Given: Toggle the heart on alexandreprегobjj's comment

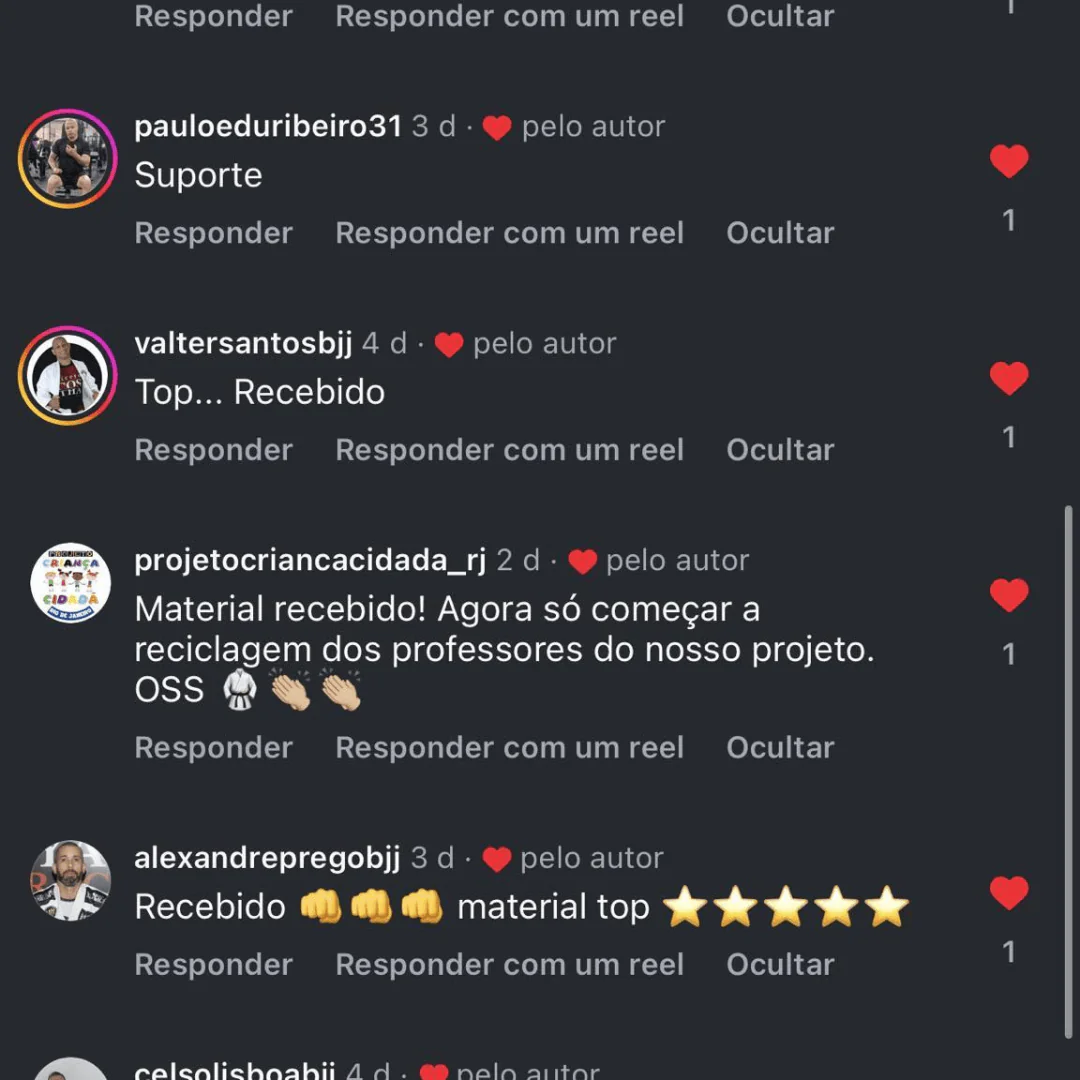Looking at the screenshot, I should click(1008, 893).
